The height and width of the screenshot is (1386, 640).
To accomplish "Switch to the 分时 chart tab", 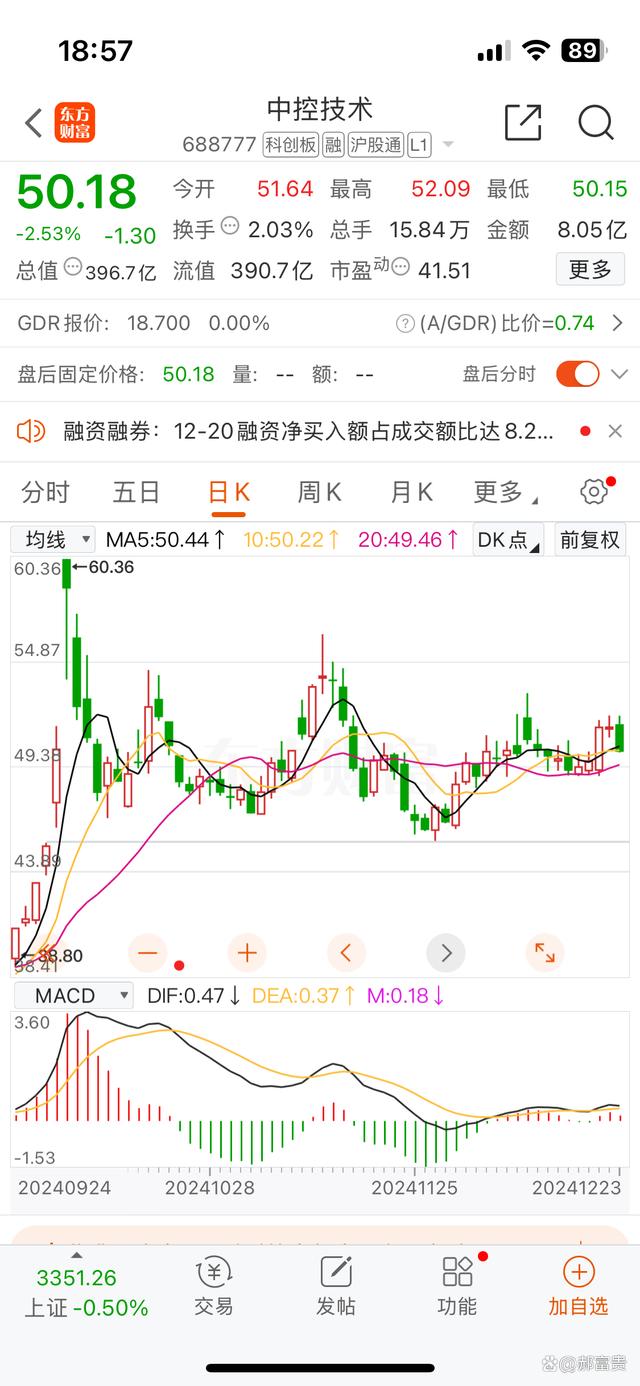I will click(x=46, y=492).
